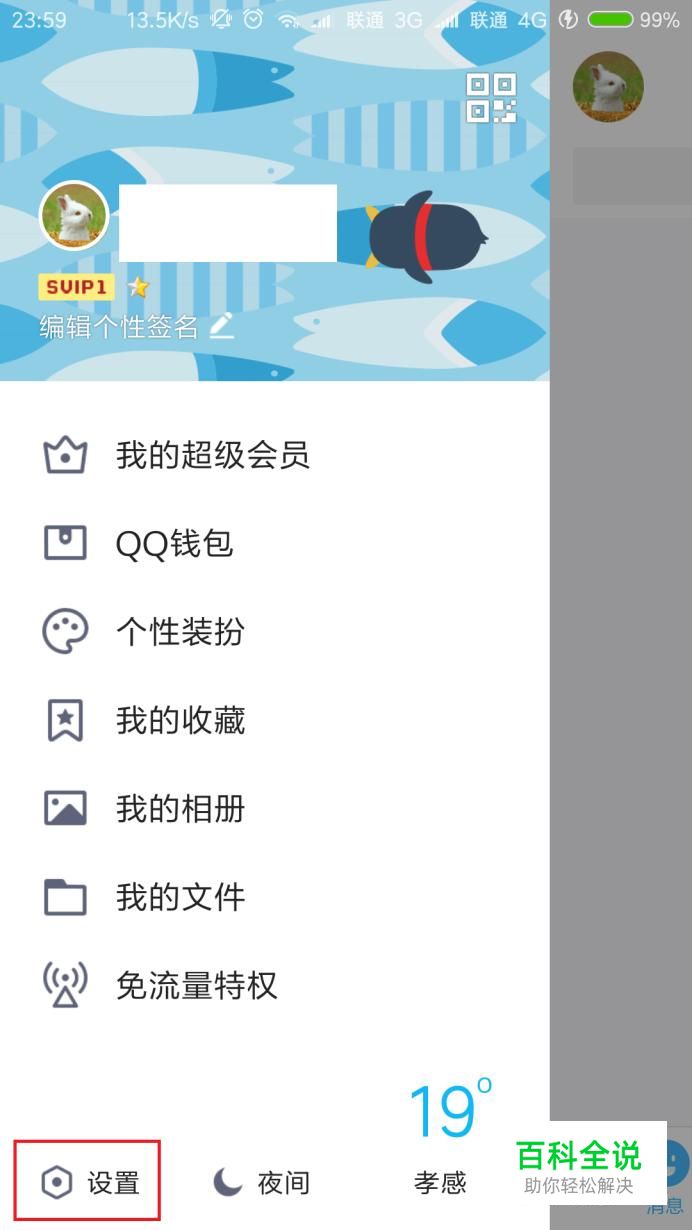Edit the personal signature
The height and width of the screenshot is (1230, 692).
click(x=136, y=327)
